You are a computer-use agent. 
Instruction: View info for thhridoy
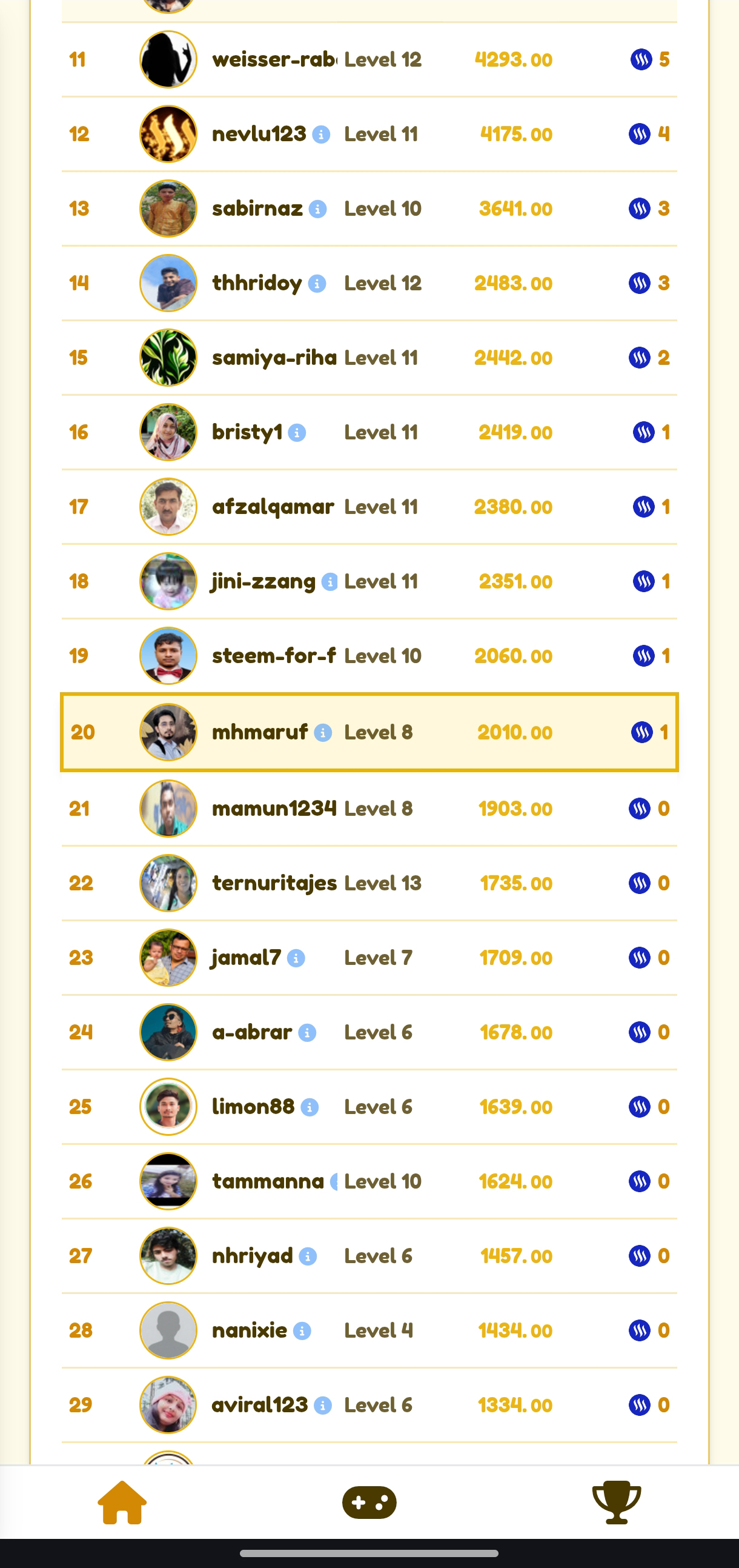pyautogui.click(x=317, y=284)
